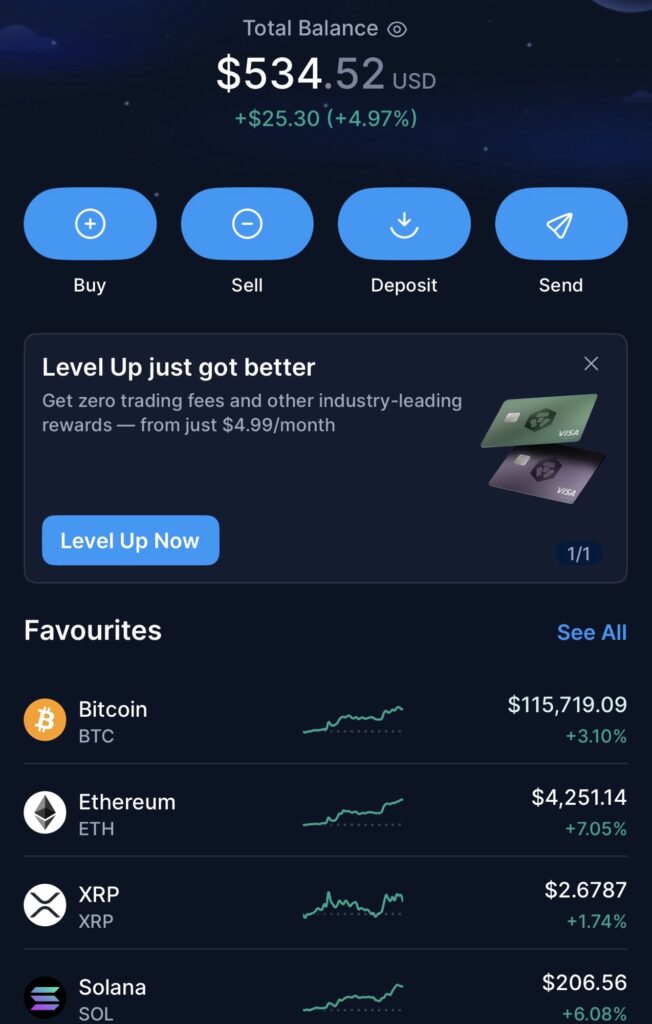Start a Deposit
The width and height of the screenshot is (652, 1024).
coord(404,224)
